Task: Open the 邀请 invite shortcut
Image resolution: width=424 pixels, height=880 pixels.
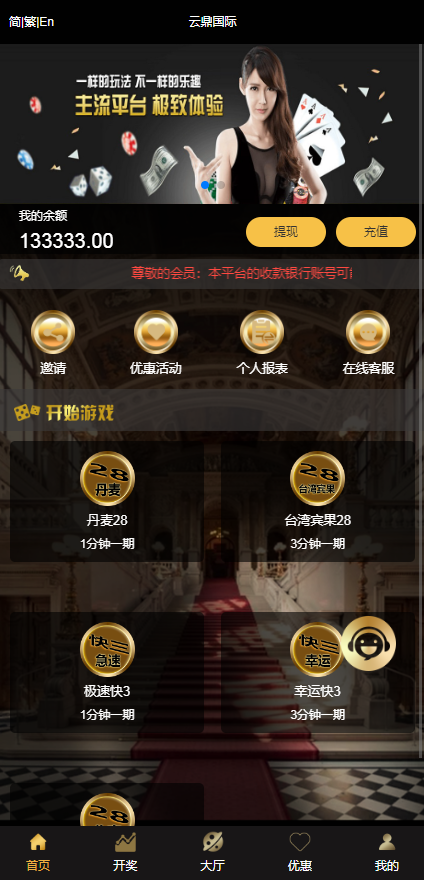Action: (x=53, y=343)
